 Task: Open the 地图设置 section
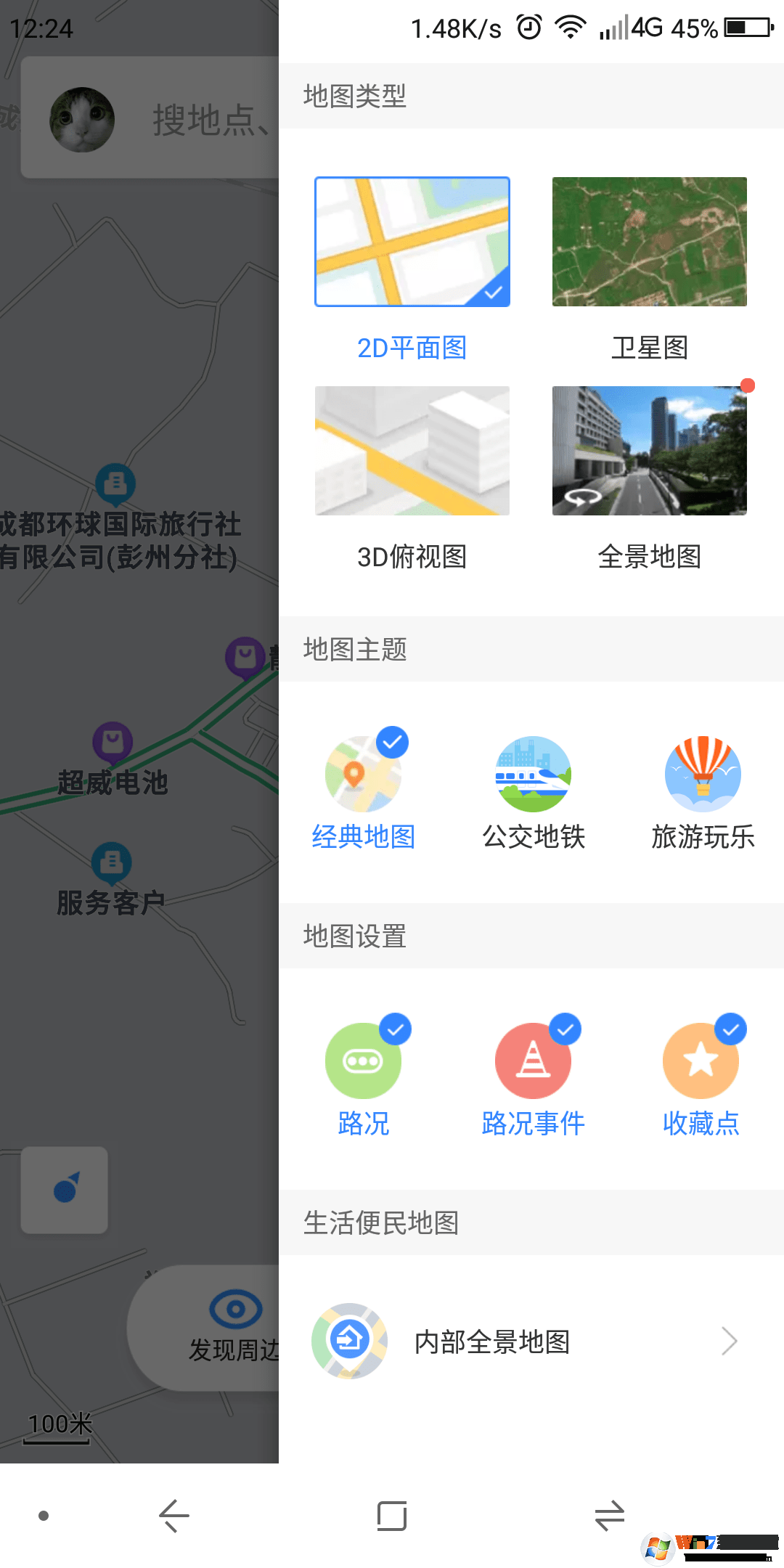(355, 936)
